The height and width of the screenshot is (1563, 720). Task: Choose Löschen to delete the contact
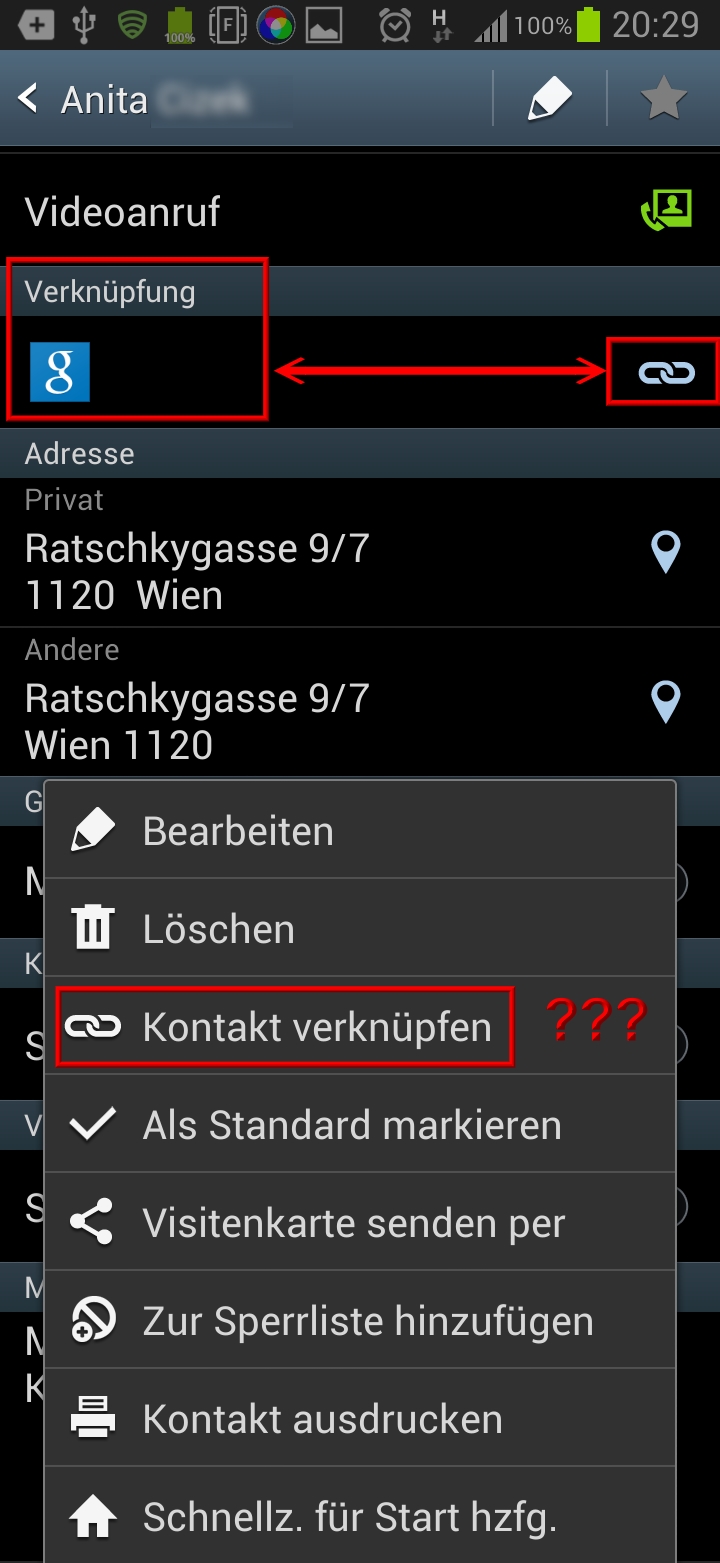coord(360,929)
